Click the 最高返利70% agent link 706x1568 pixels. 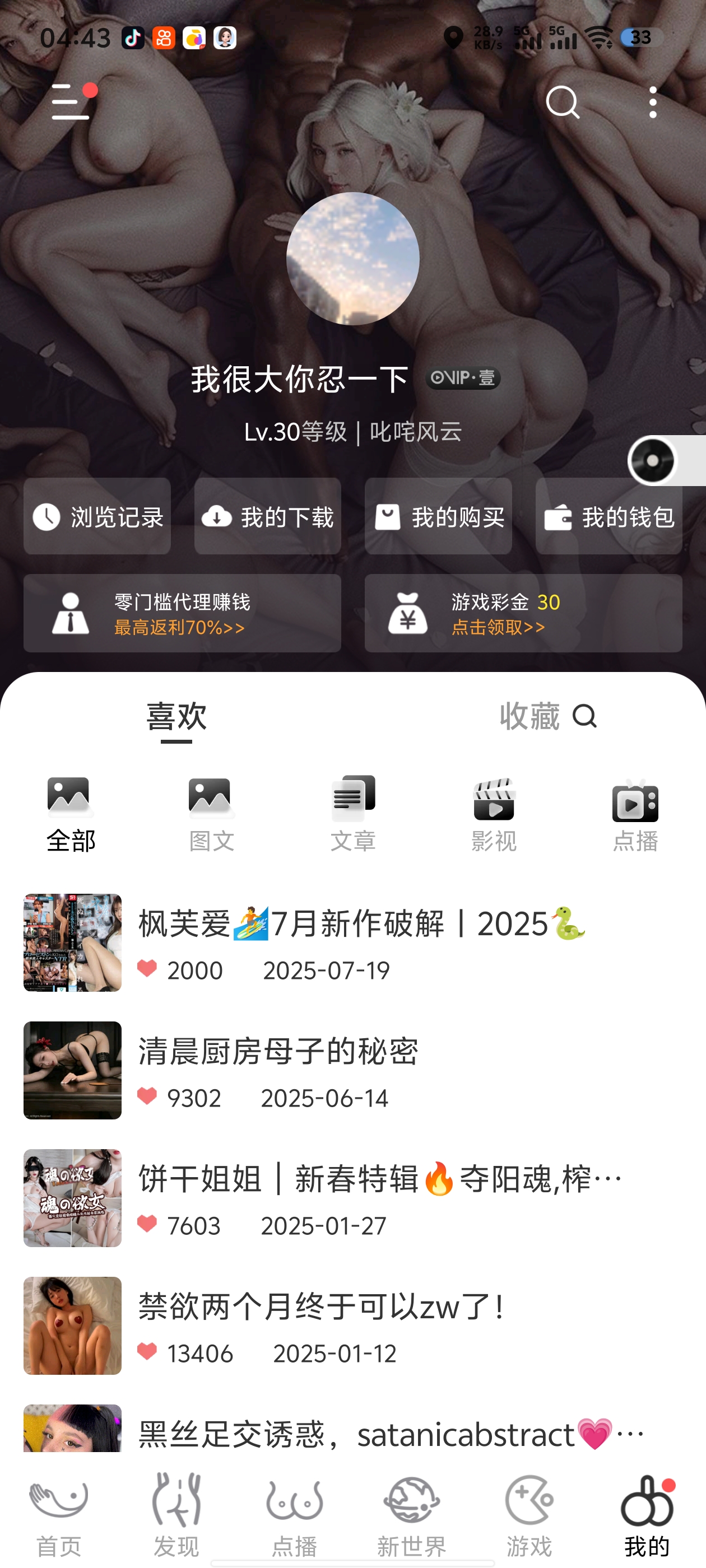178,627
